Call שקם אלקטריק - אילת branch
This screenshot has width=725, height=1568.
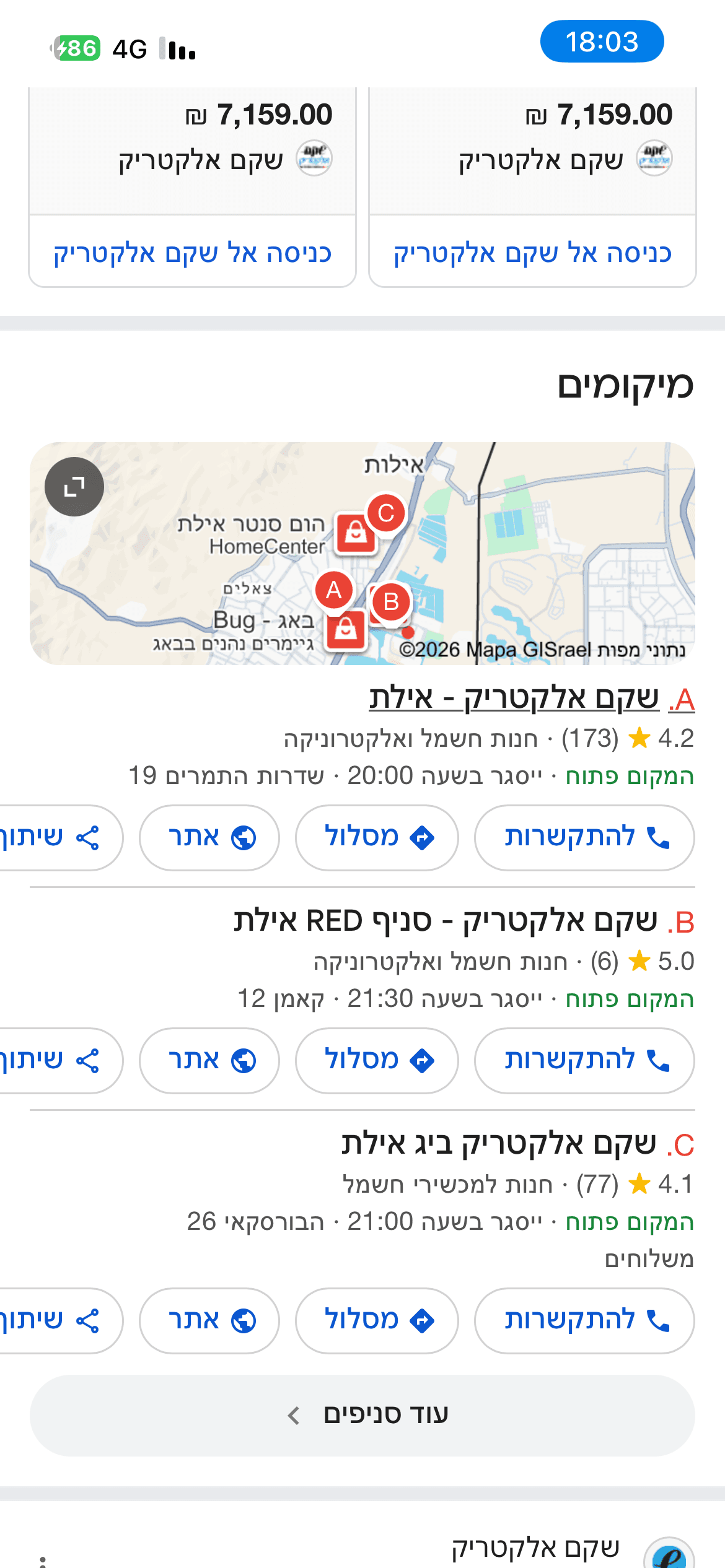point(584,837)
